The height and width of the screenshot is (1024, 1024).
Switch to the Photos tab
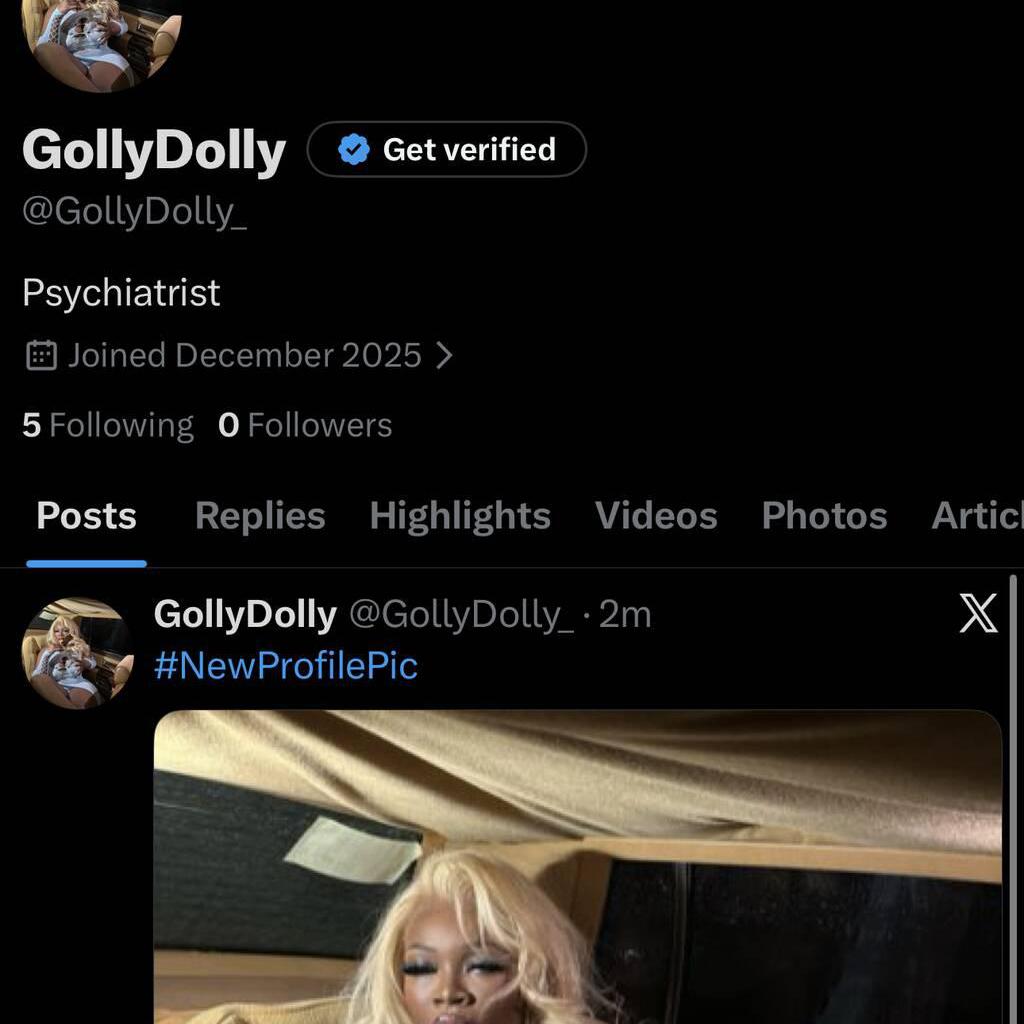tap(824, 516)
